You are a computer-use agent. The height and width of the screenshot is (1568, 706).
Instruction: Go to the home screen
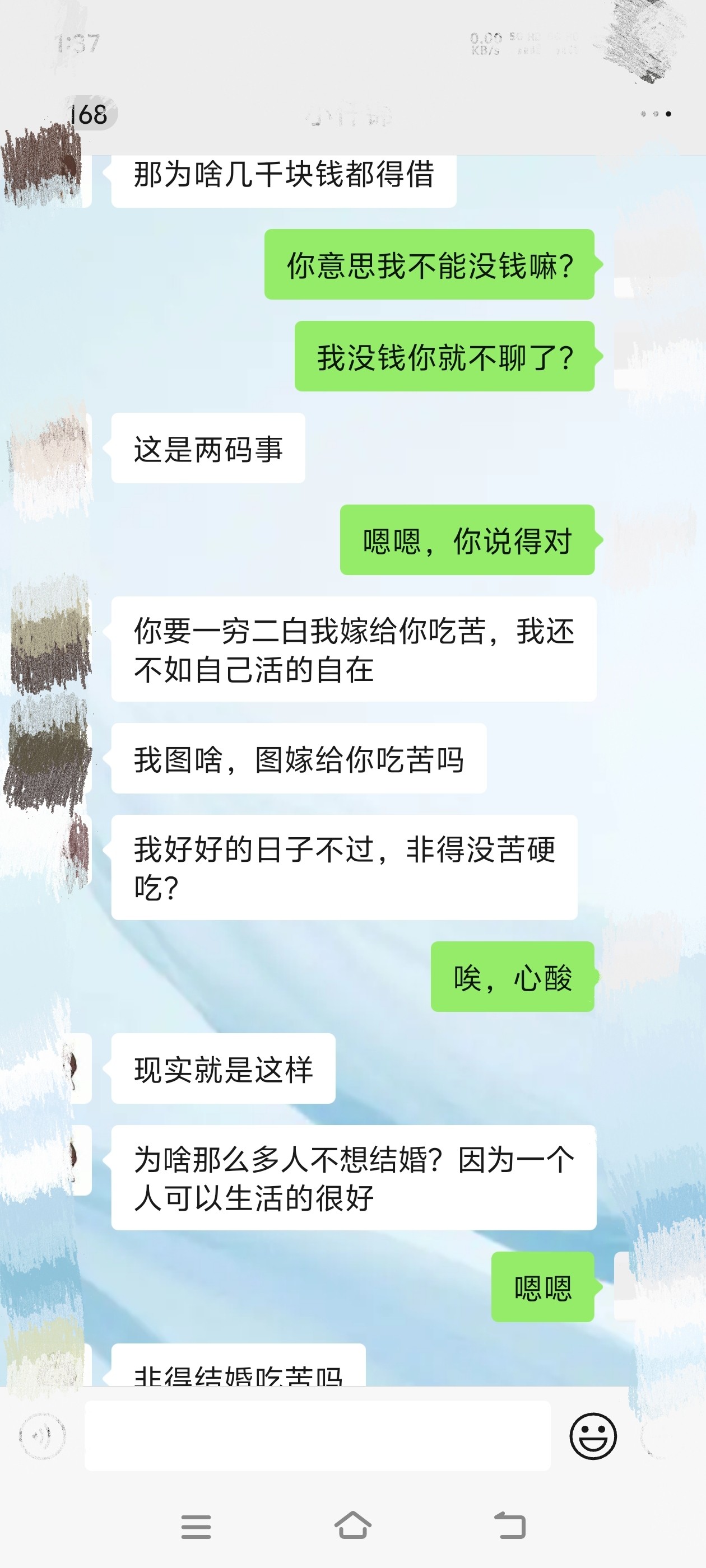pyautogui.click(x=352, y=1525)
